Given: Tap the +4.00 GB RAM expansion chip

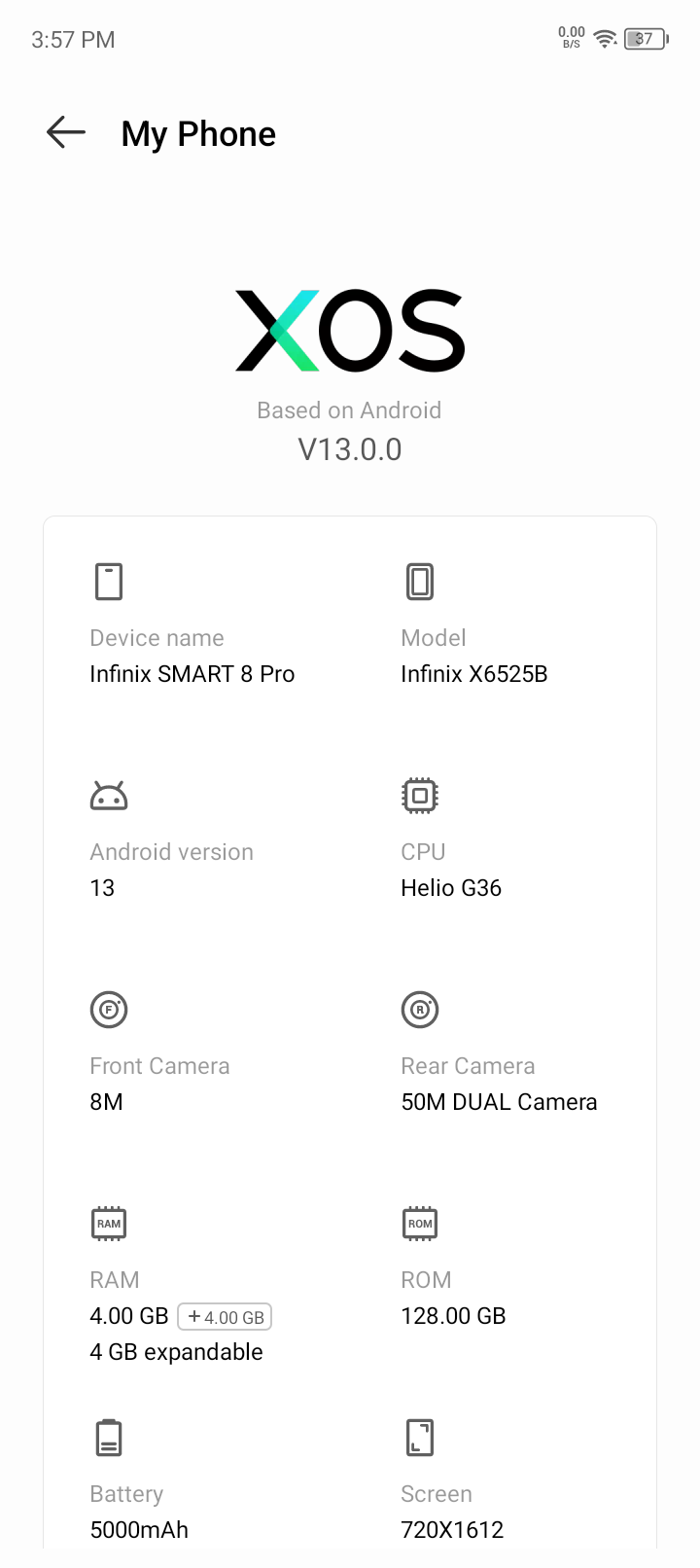Looking at the screenshot, I should pos(225,1317).
